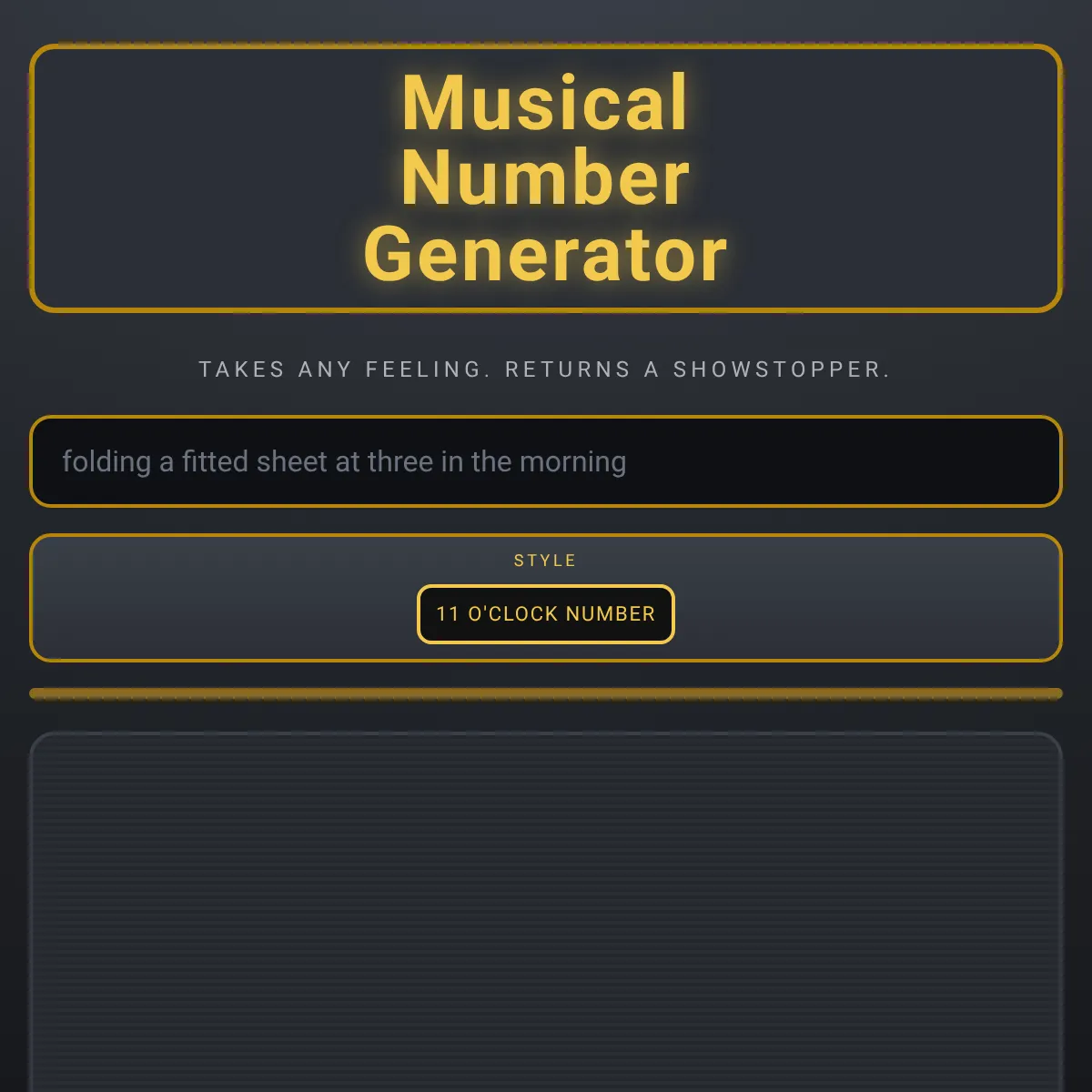Focus the feeling text input field

coord(546,461)
